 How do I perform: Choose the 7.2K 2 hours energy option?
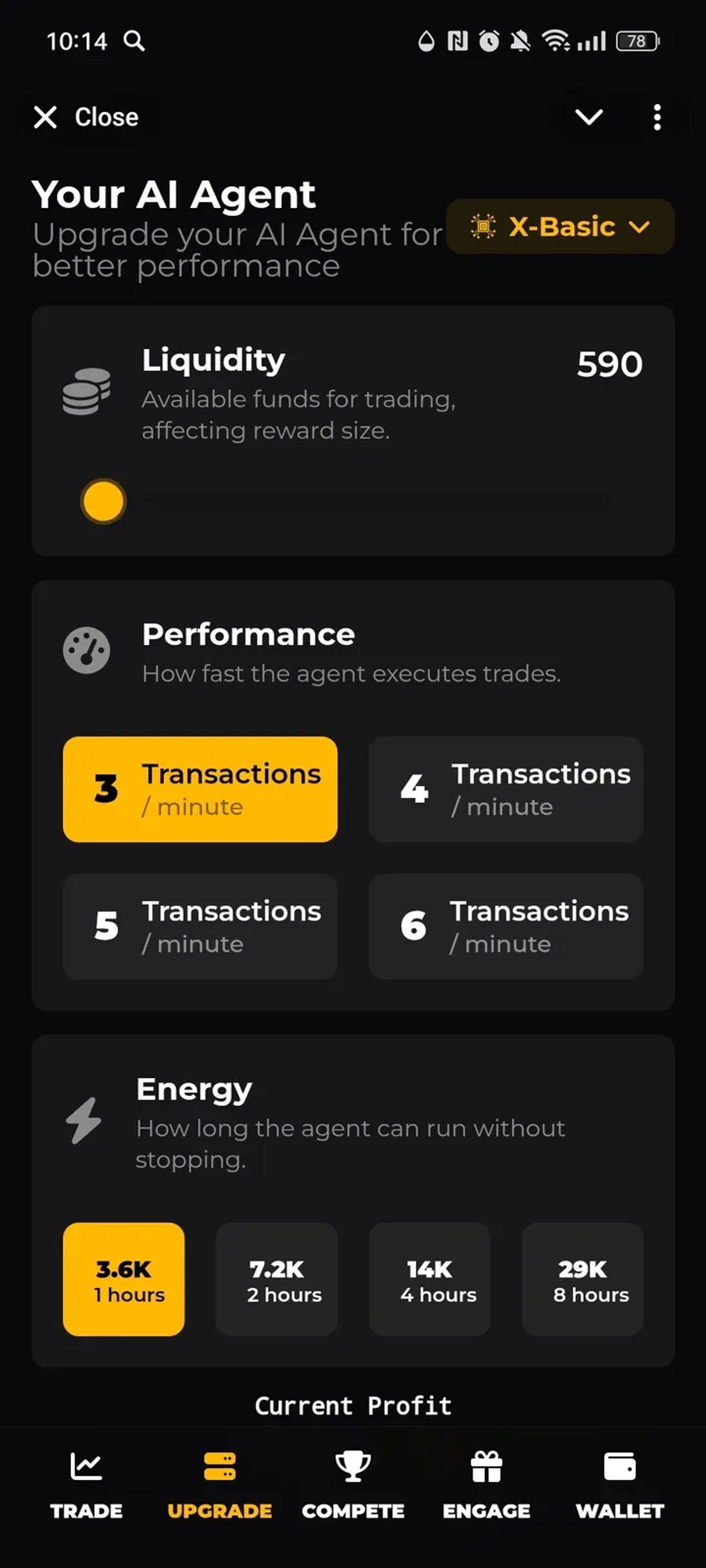[277, 1280]
